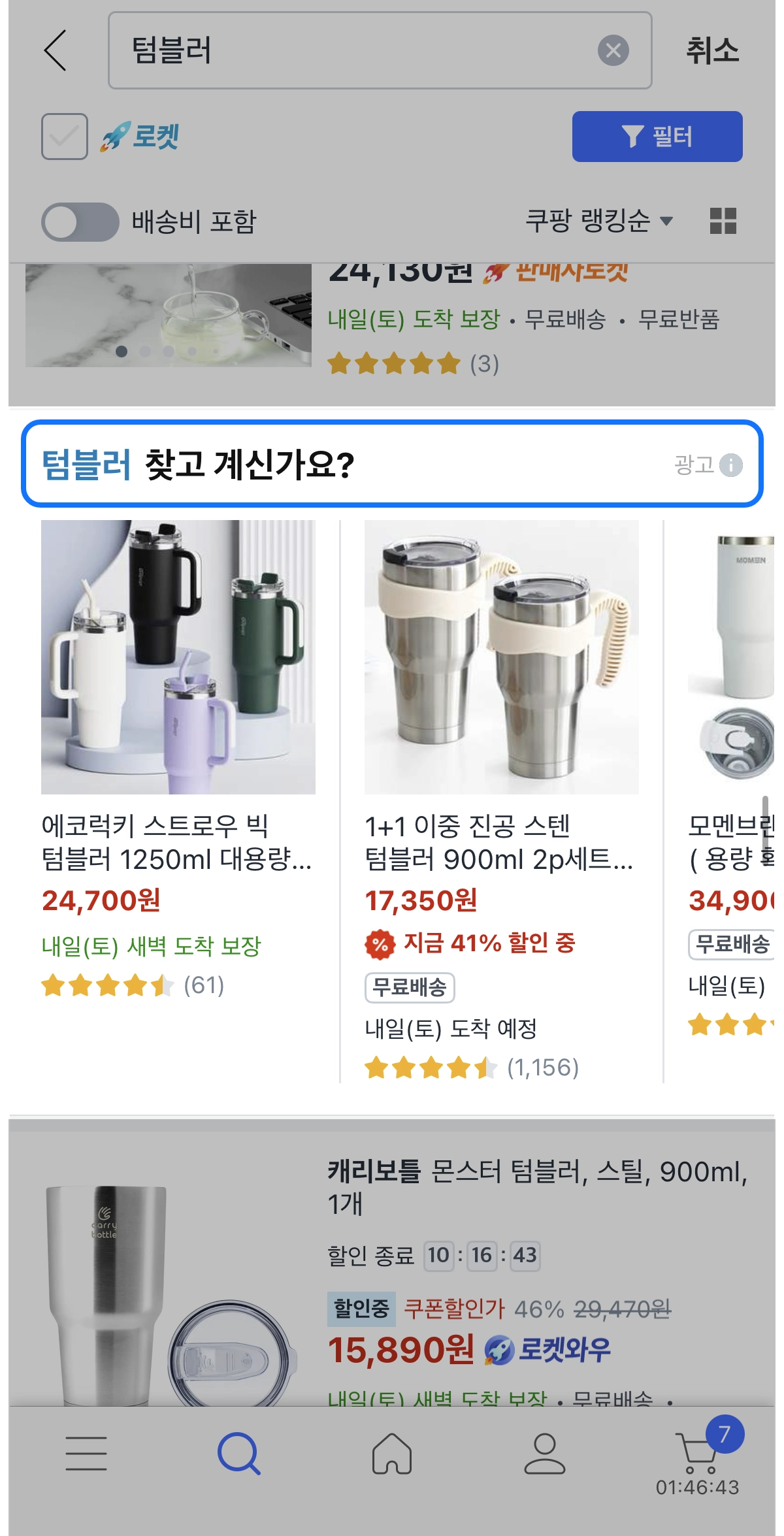The image size is (784, 1536).
Task: Open 쿠팡 랭킹순 sort dropdown
Action: pos(599,221)
